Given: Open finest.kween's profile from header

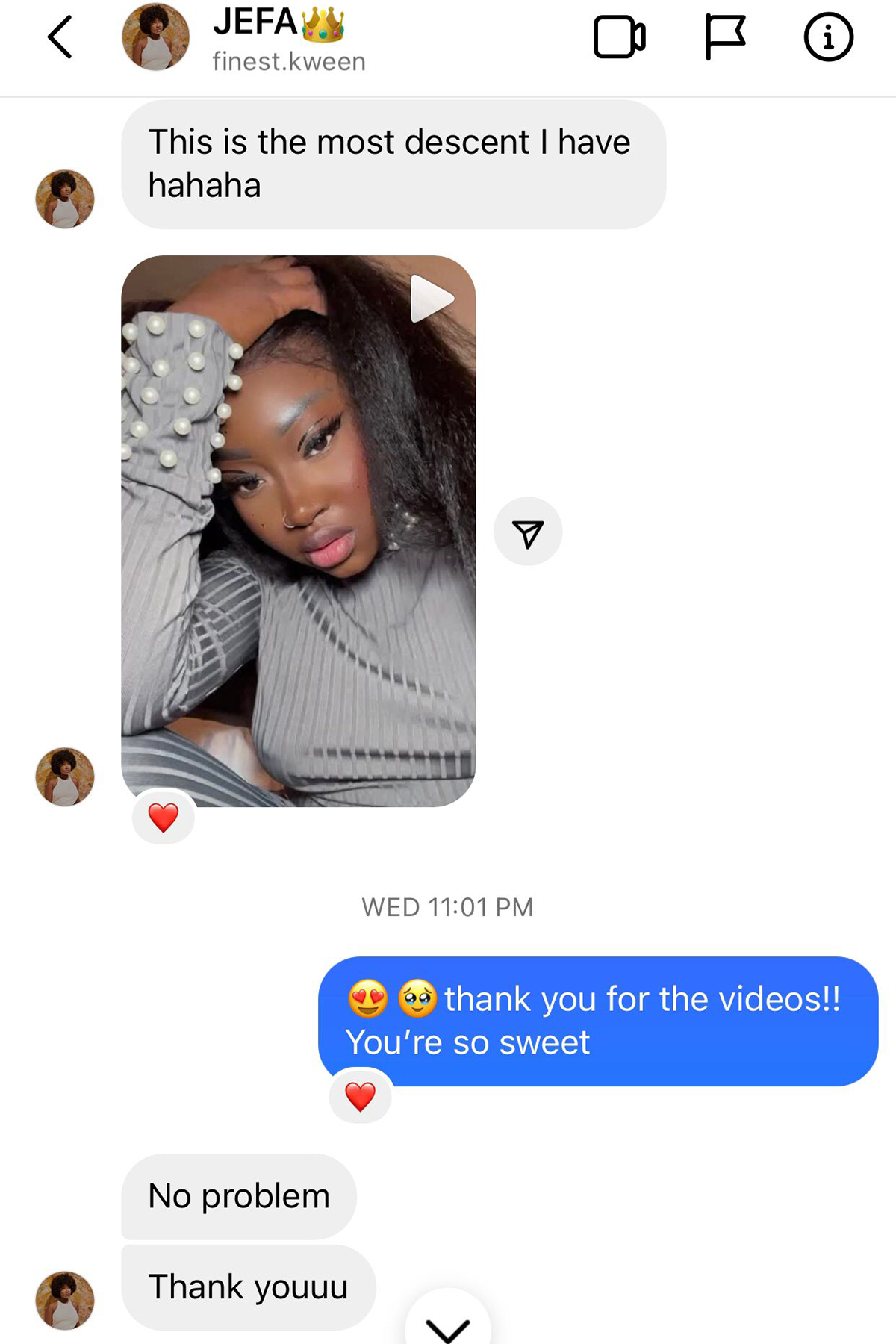Looking at the screenshot, I should click(x=287, y=61).
